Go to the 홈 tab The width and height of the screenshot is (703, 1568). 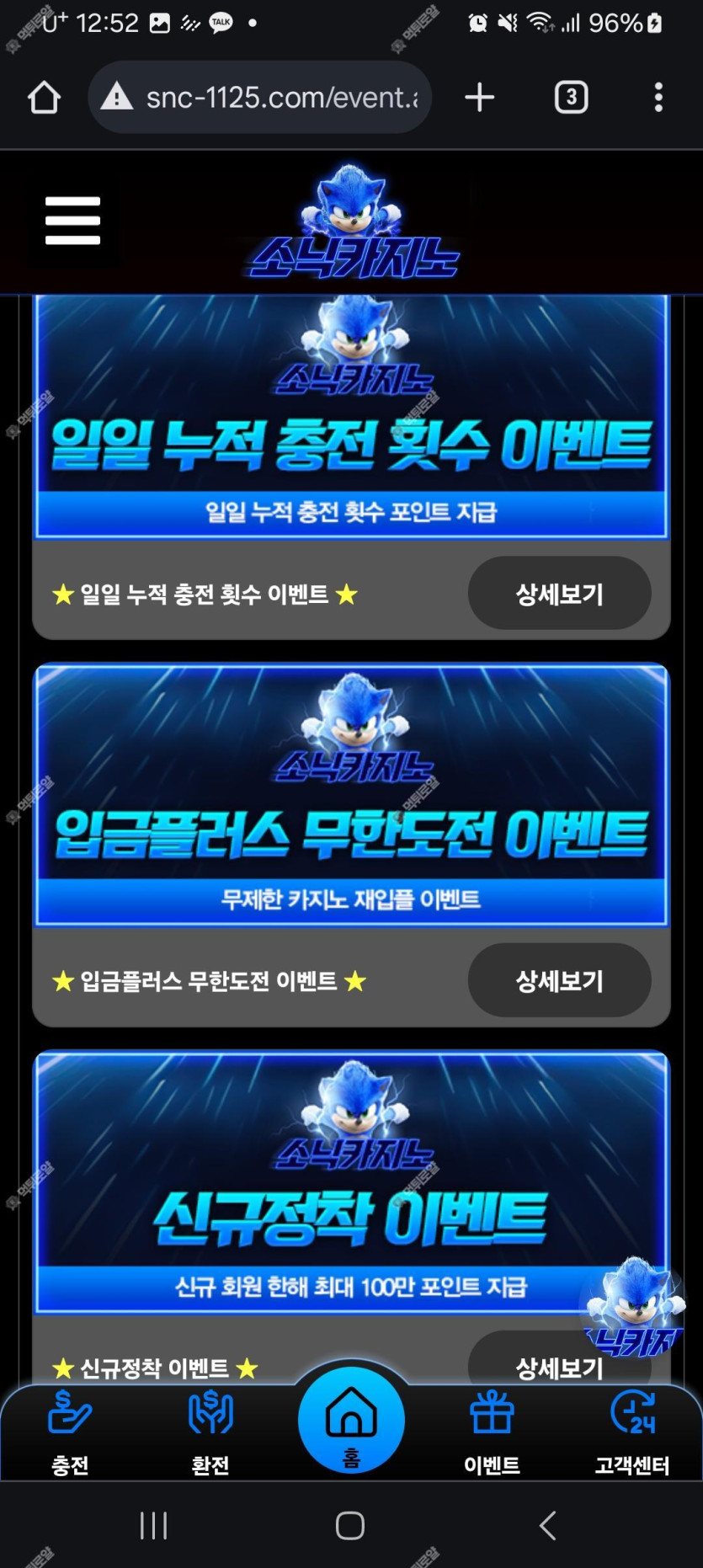point(351,1420)
